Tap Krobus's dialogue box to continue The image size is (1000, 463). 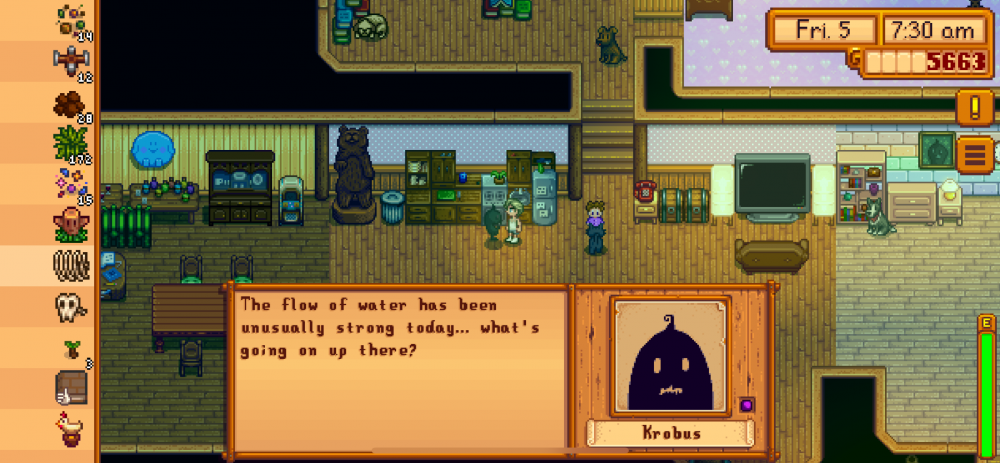[x=400, y=365]
